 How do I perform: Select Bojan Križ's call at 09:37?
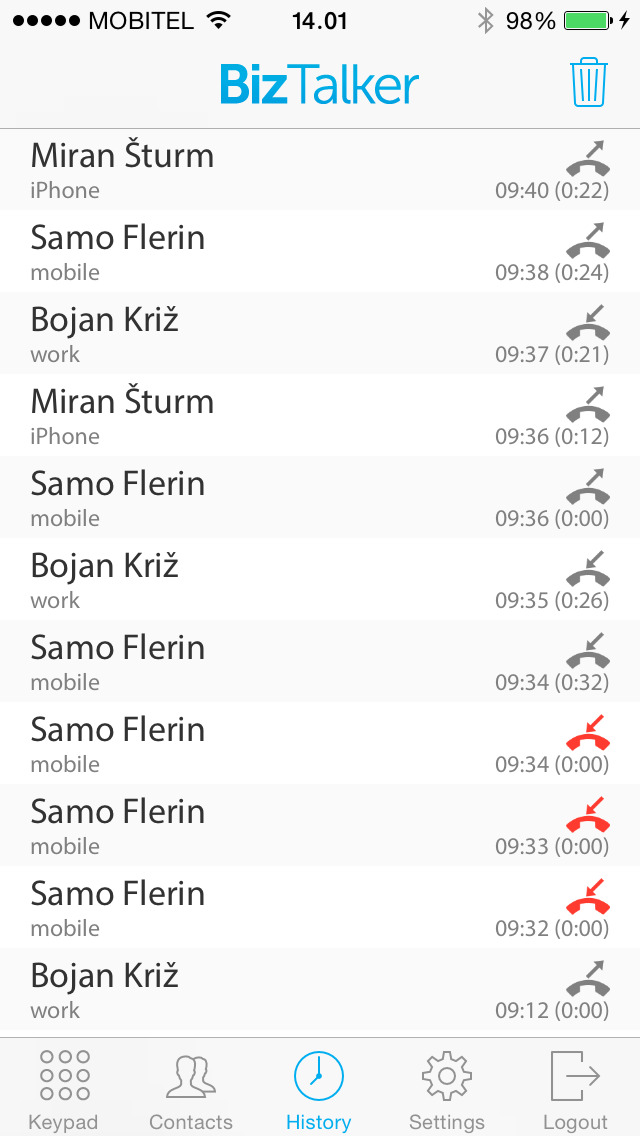[320, 333]
